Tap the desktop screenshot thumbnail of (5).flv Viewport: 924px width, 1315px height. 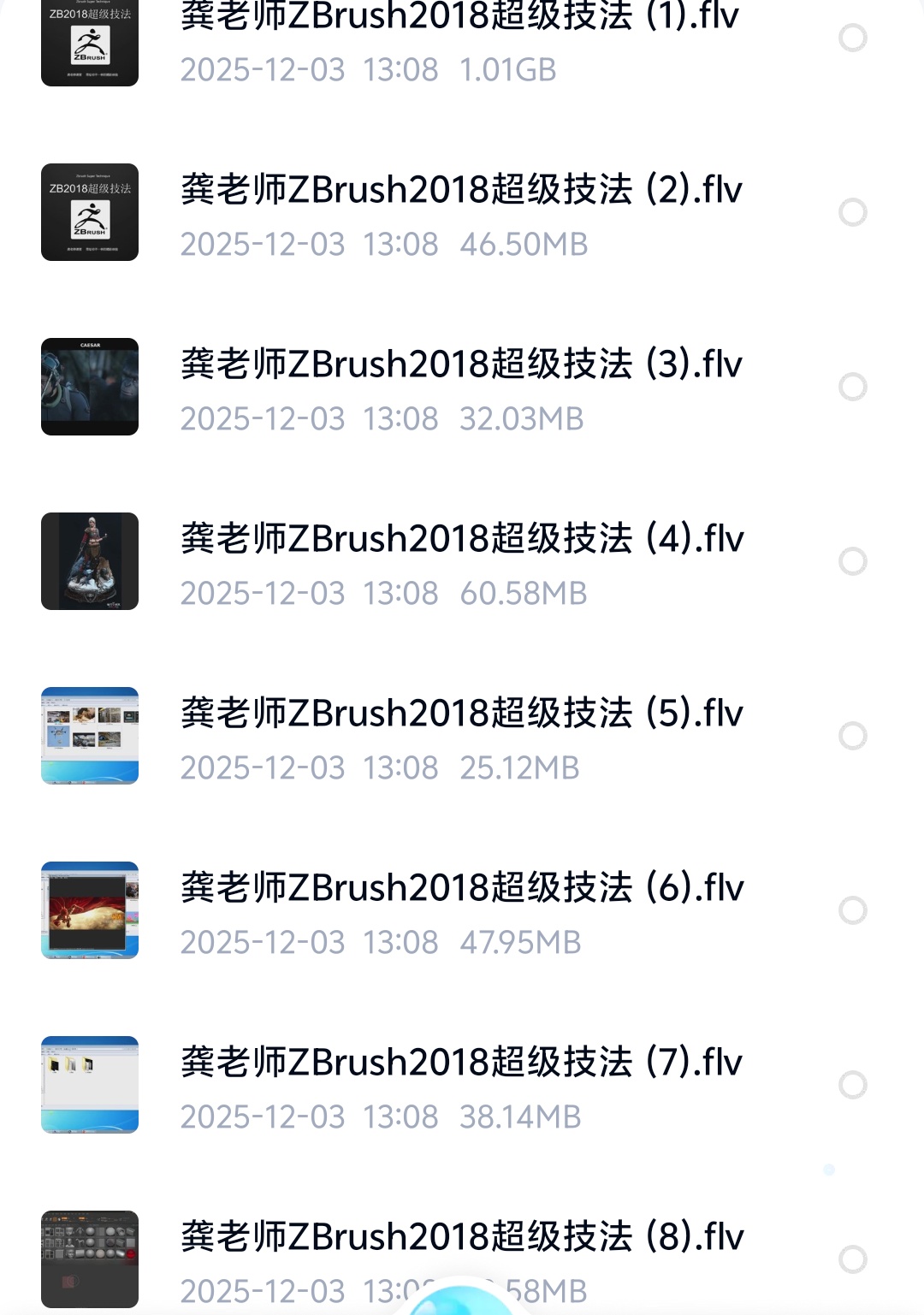(x=89, y=736)
